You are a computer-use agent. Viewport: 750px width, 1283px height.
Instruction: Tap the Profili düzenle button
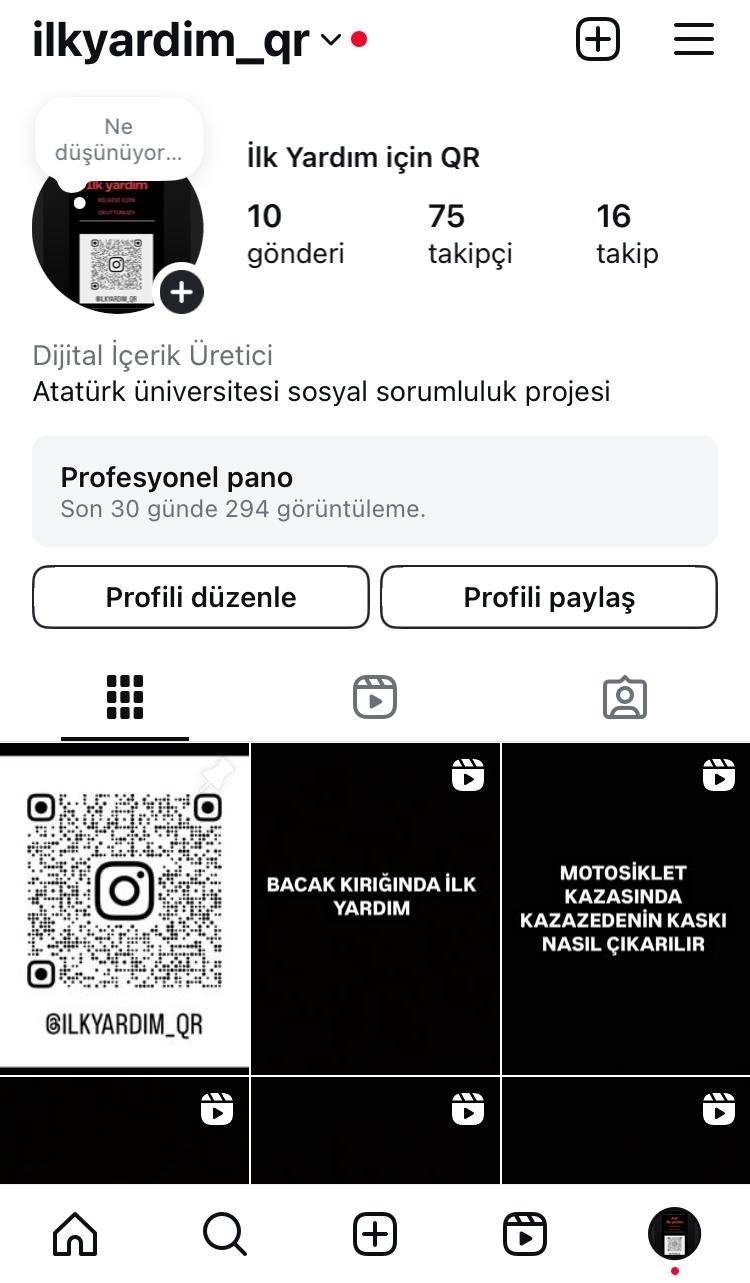pyautogui.click(x=201, y=597)
